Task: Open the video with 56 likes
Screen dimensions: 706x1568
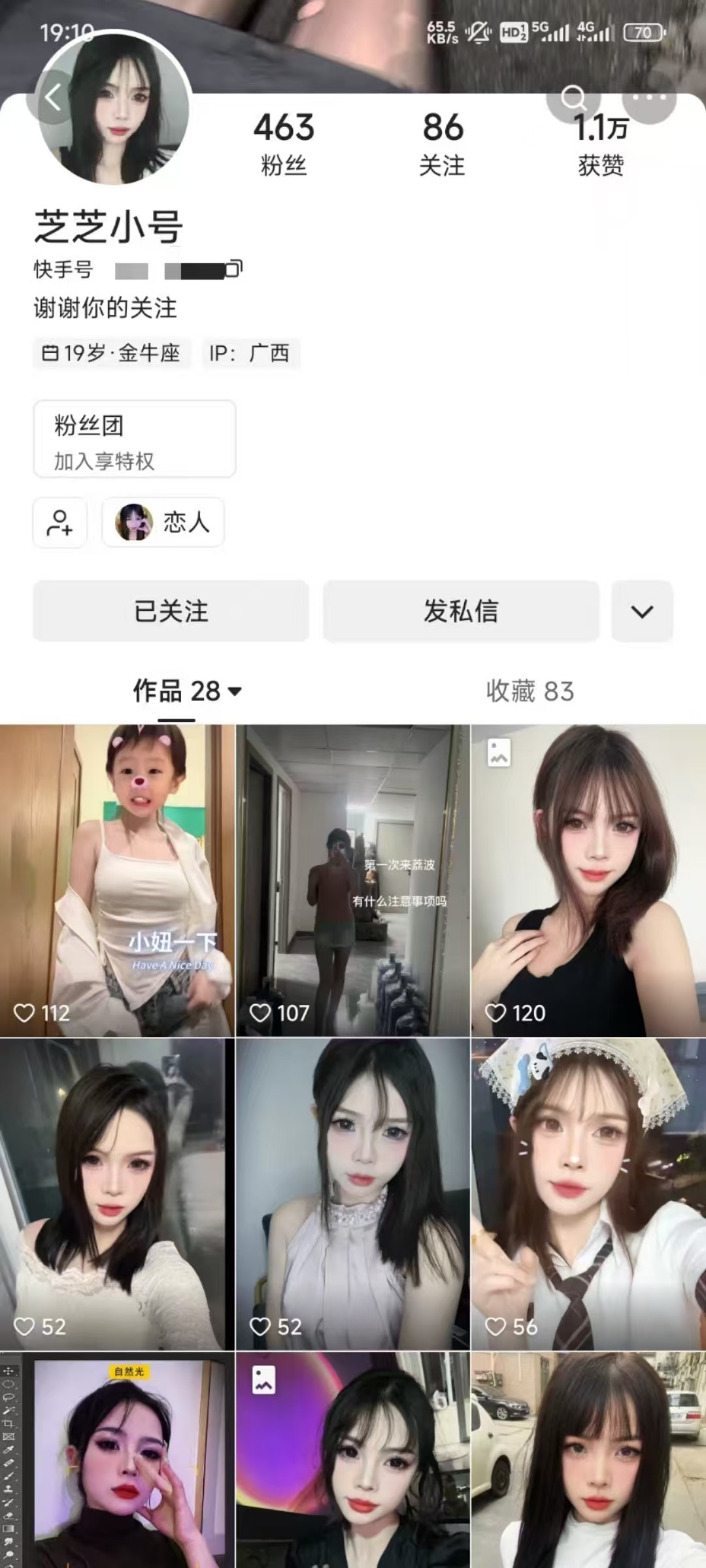Action: 588,1194
